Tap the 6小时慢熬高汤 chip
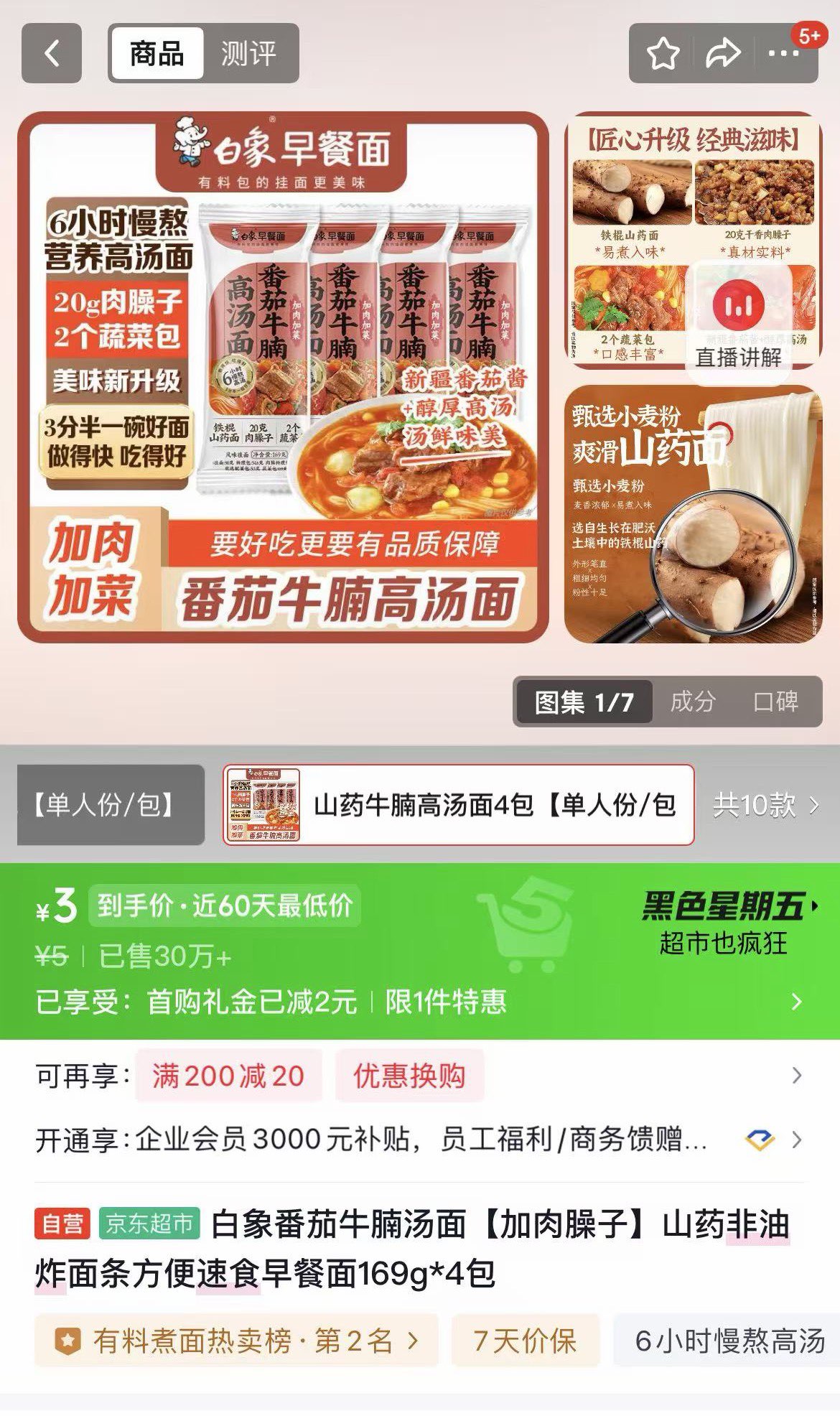Viewport: 840px width, 1416px height. (x=729, y=1340)
